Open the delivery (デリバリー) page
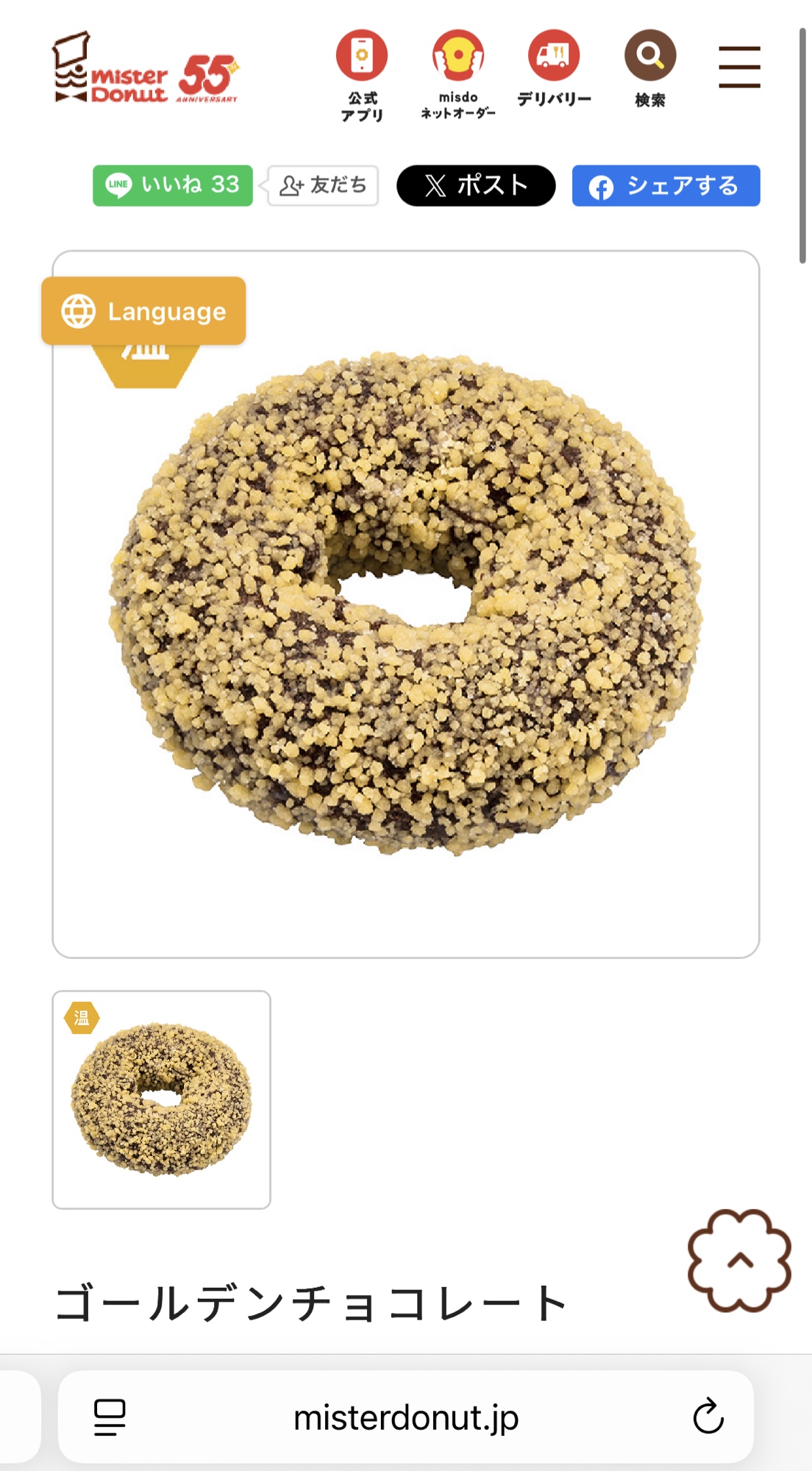Viewport: 812px width, 1471px height. (554, 68)
